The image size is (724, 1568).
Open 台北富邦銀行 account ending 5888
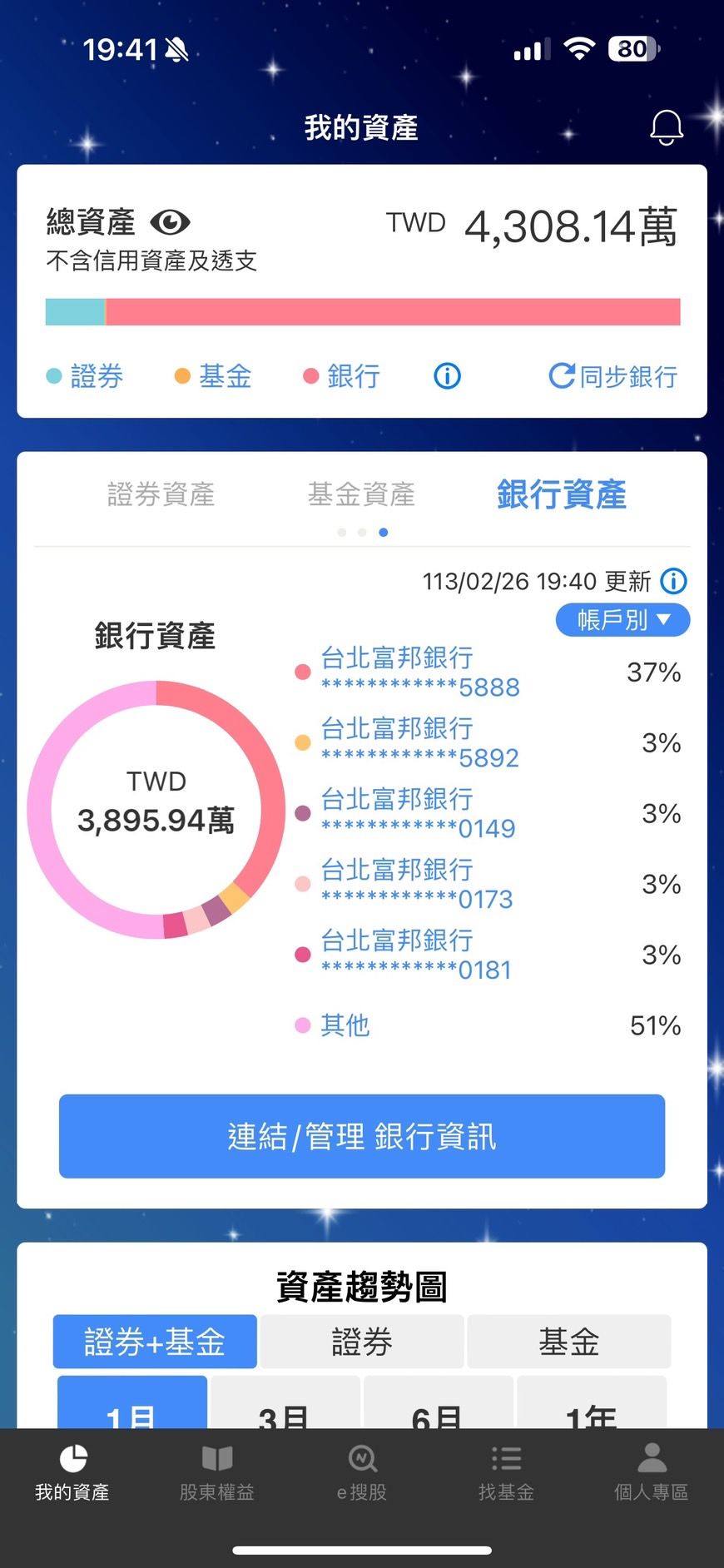point(419,672)
